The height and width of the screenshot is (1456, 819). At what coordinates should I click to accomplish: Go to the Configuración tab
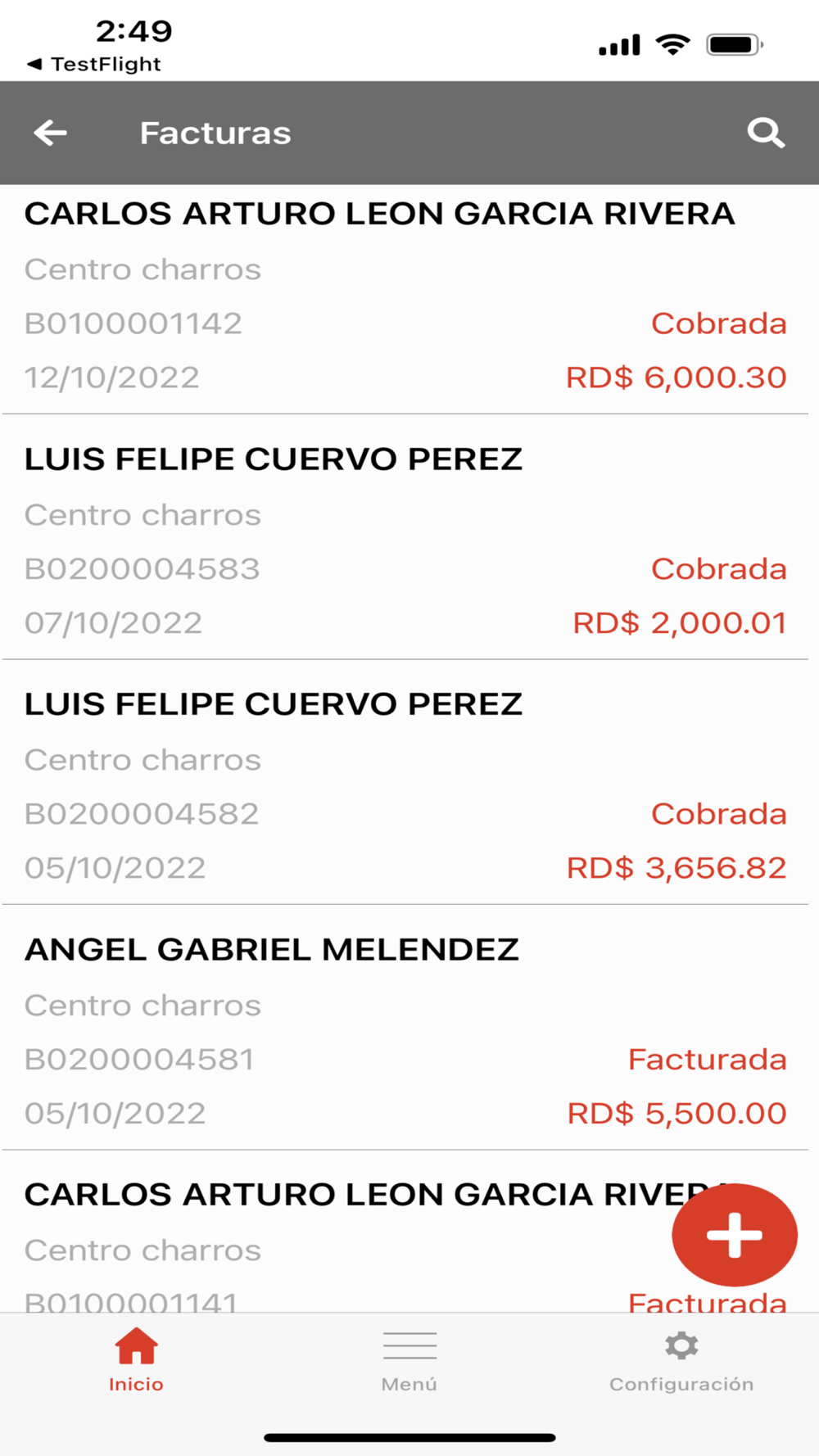(681, 1361)
